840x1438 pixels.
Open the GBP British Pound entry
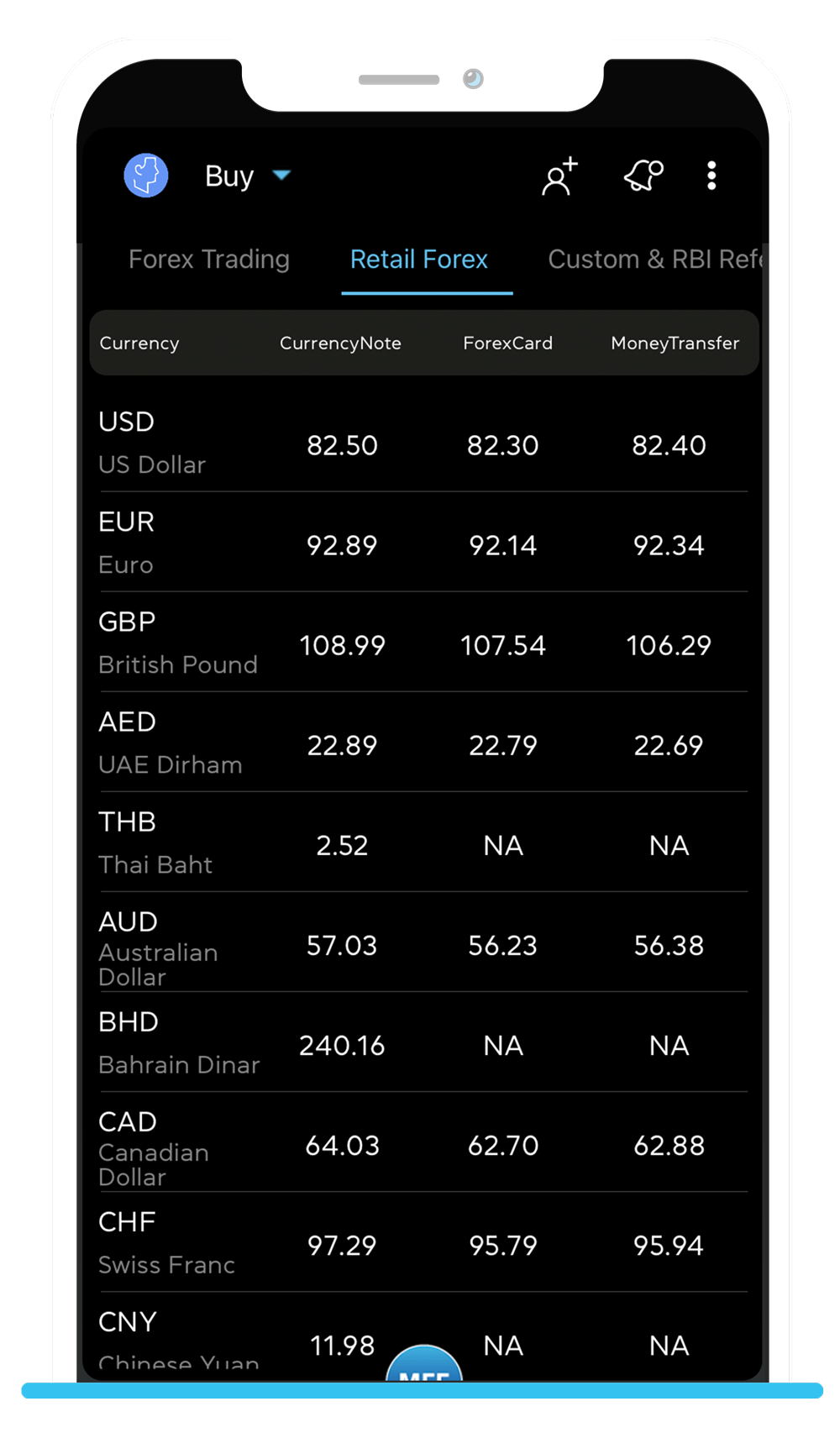[x=420, y=643]
